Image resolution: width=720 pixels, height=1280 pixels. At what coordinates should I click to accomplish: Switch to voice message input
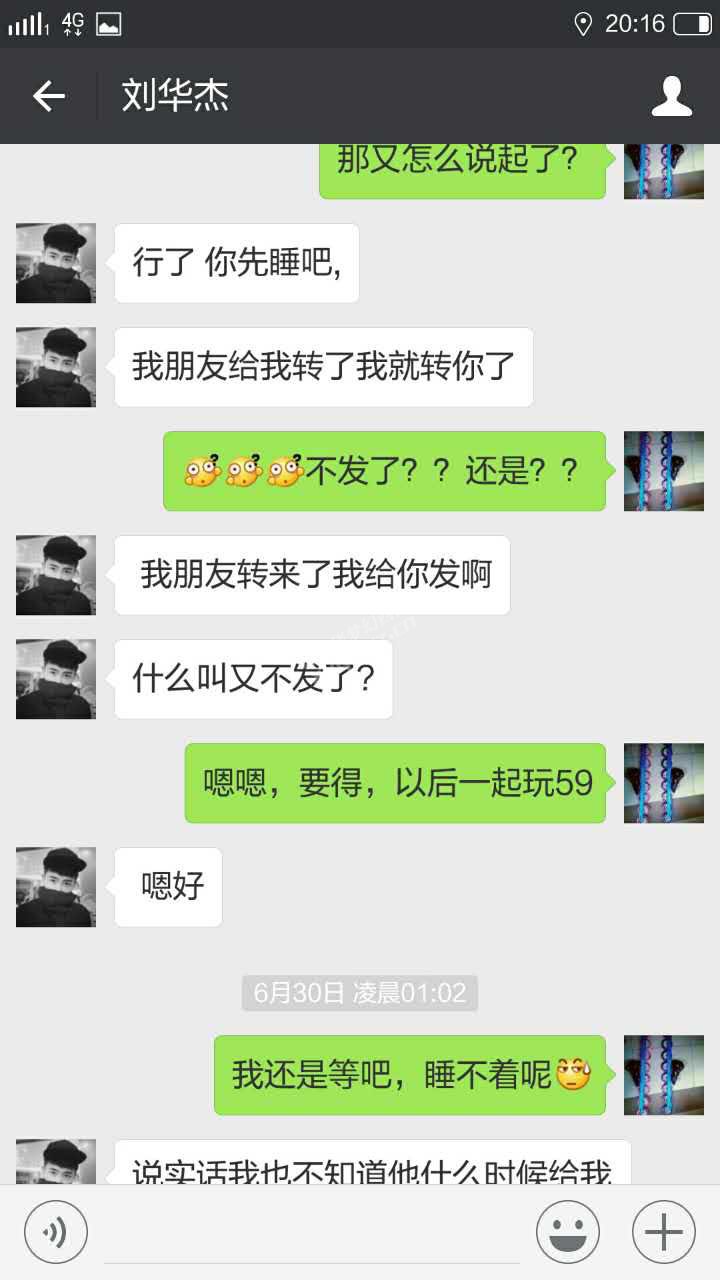coord(56,1232)
